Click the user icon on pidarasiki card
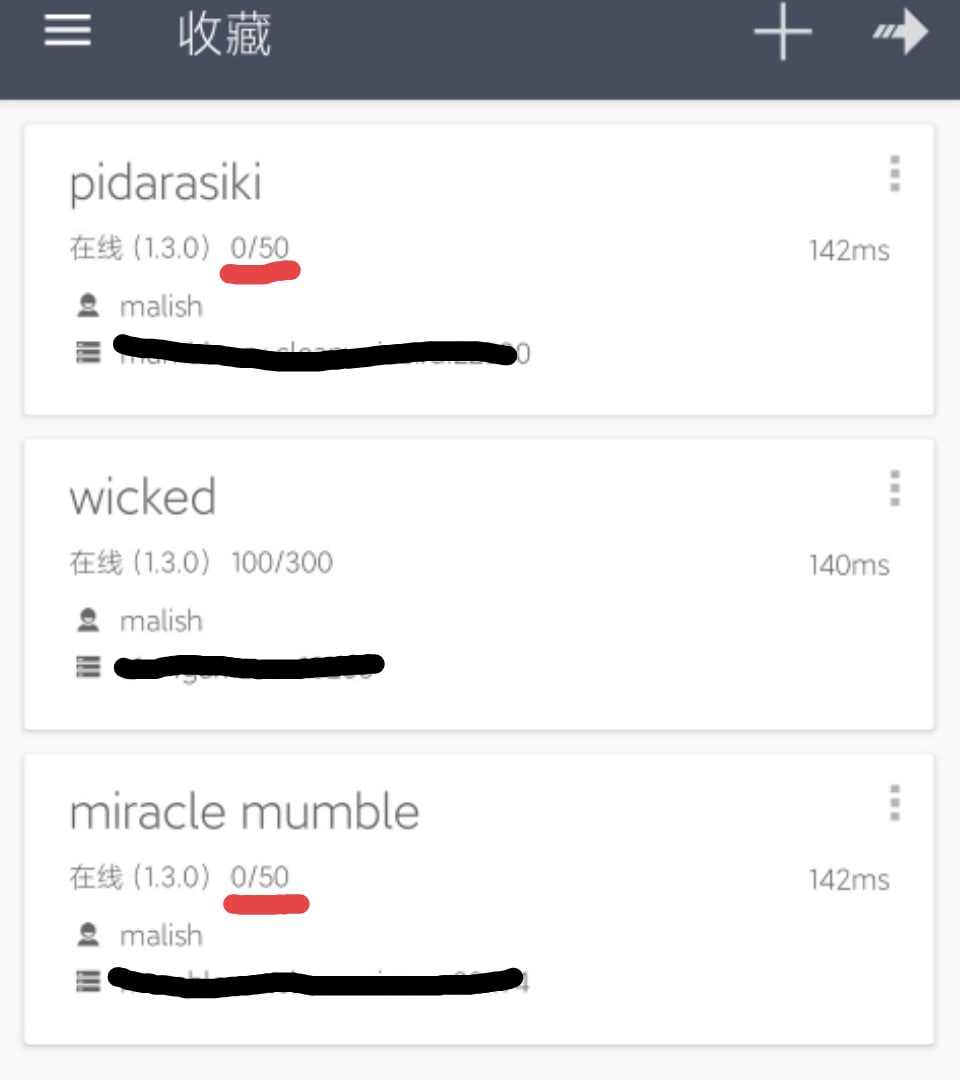The width and height of the screenshot is (960, 1080). tap(88, 306)
